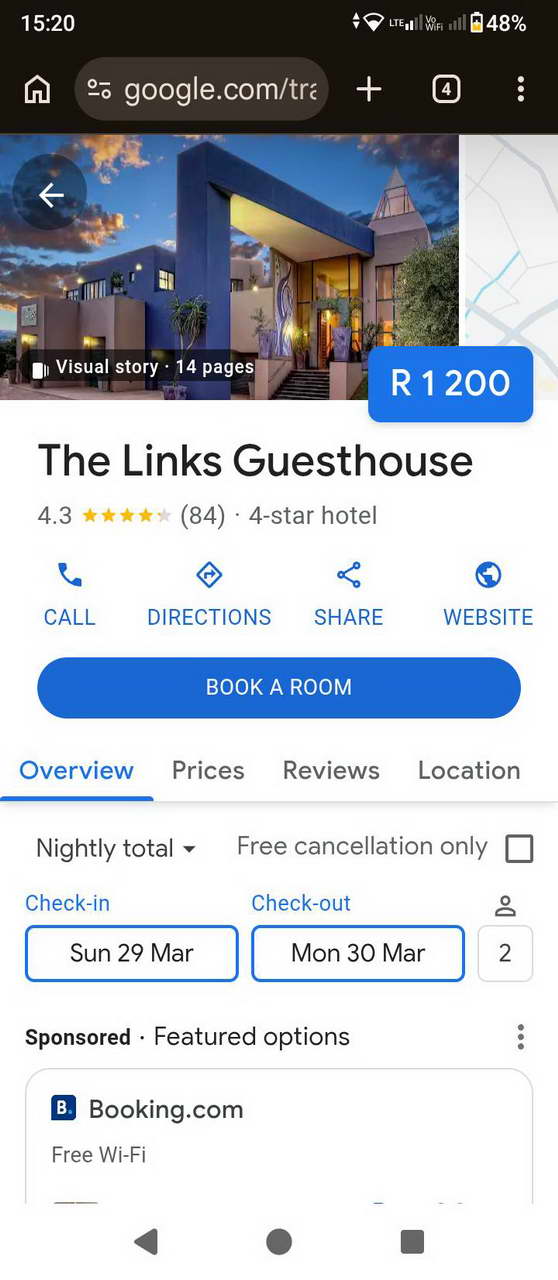Tick the Free cancellation only checkbox
The image size is (558, 1280).
click(519, 849)
